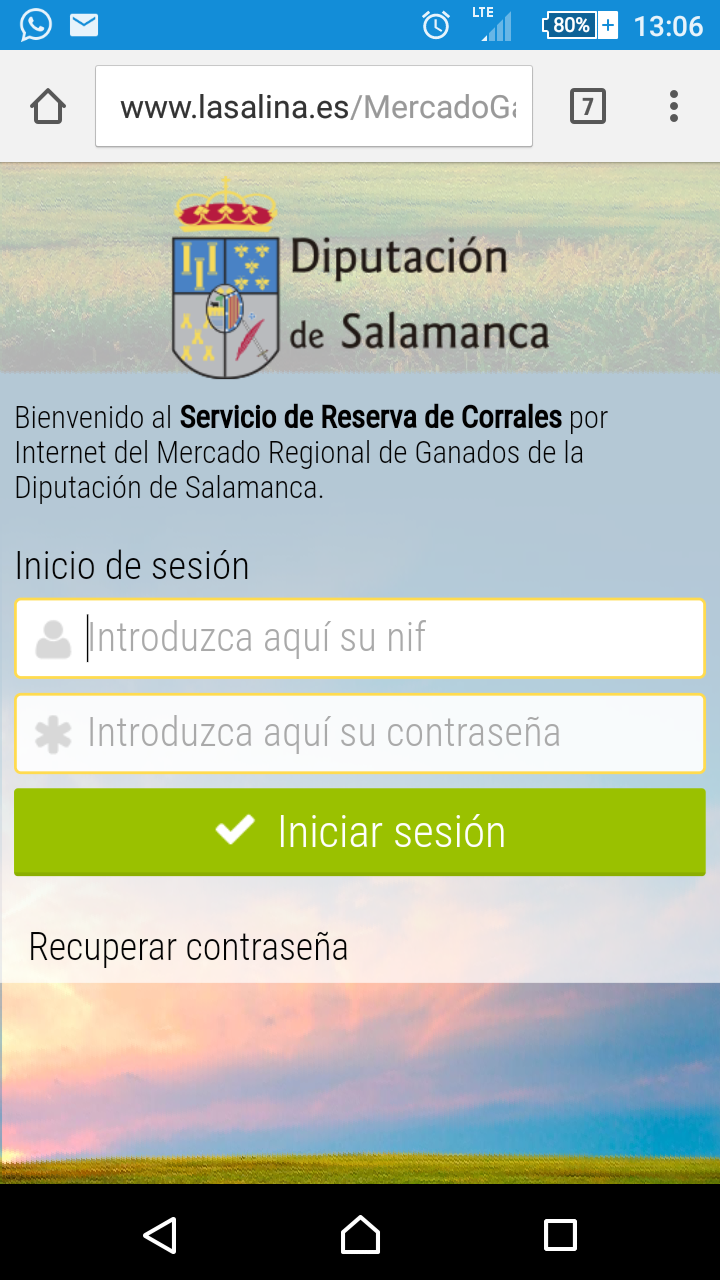Tap the lasalina.es address bar
Screen dimensions: 720x1280
tap(314, 107)
